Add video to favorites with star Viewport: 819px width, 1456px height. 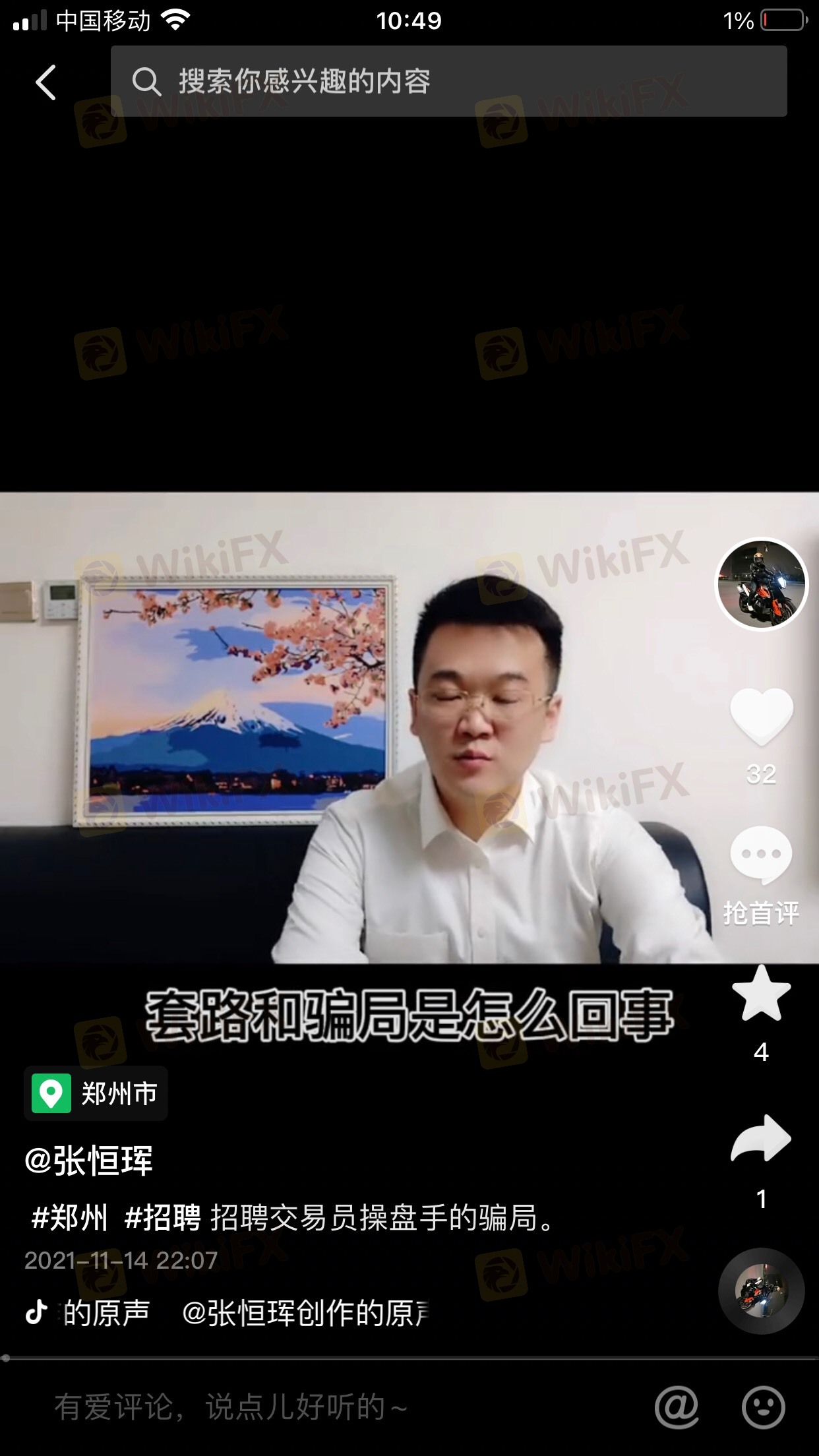761,994
